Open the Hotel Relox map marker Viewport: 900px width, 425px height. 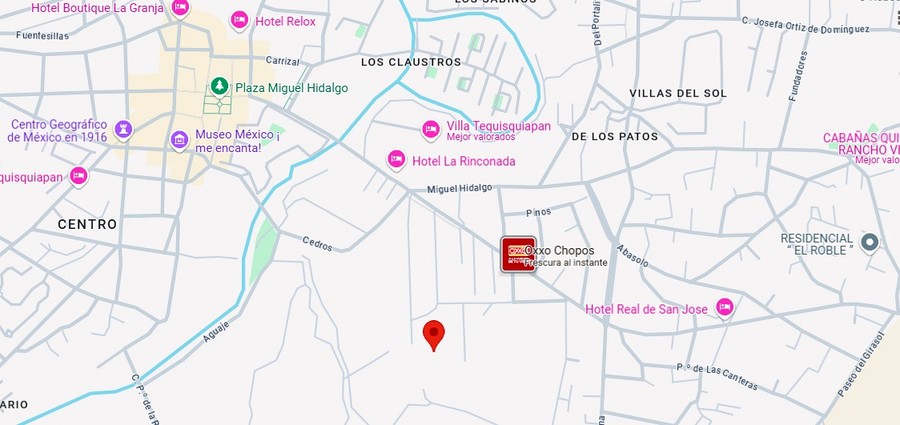[x=239, y=20]
